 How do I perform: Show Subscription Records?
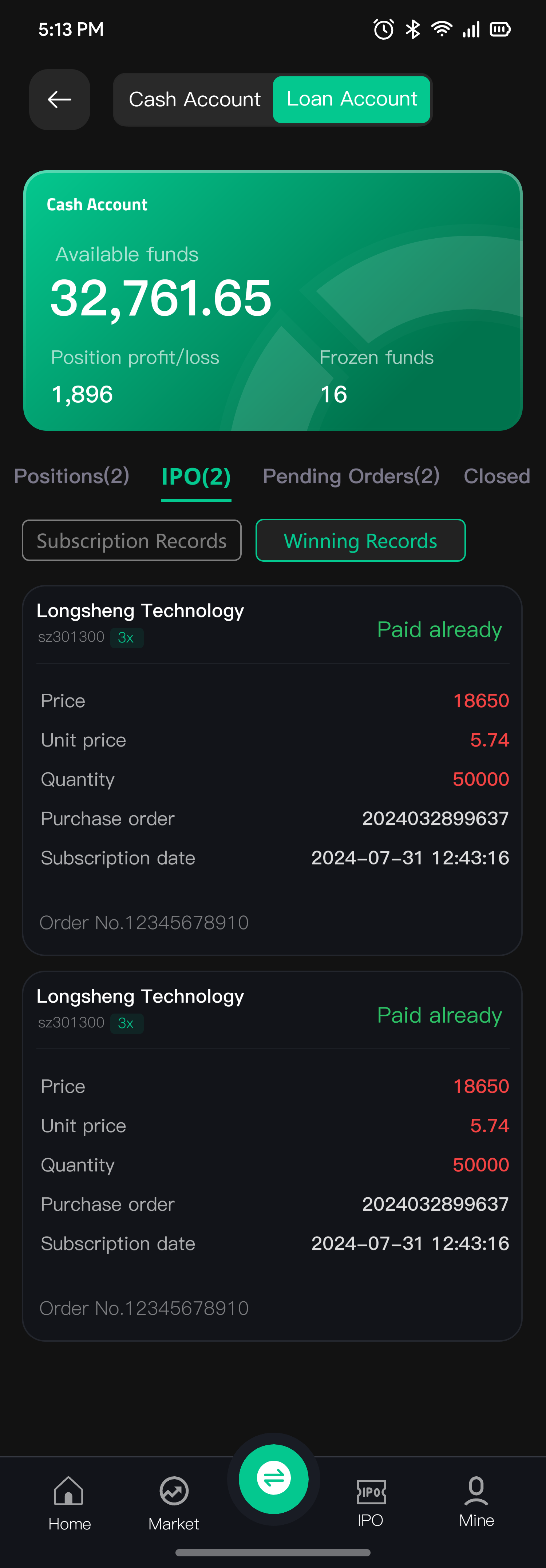(131, 541)
